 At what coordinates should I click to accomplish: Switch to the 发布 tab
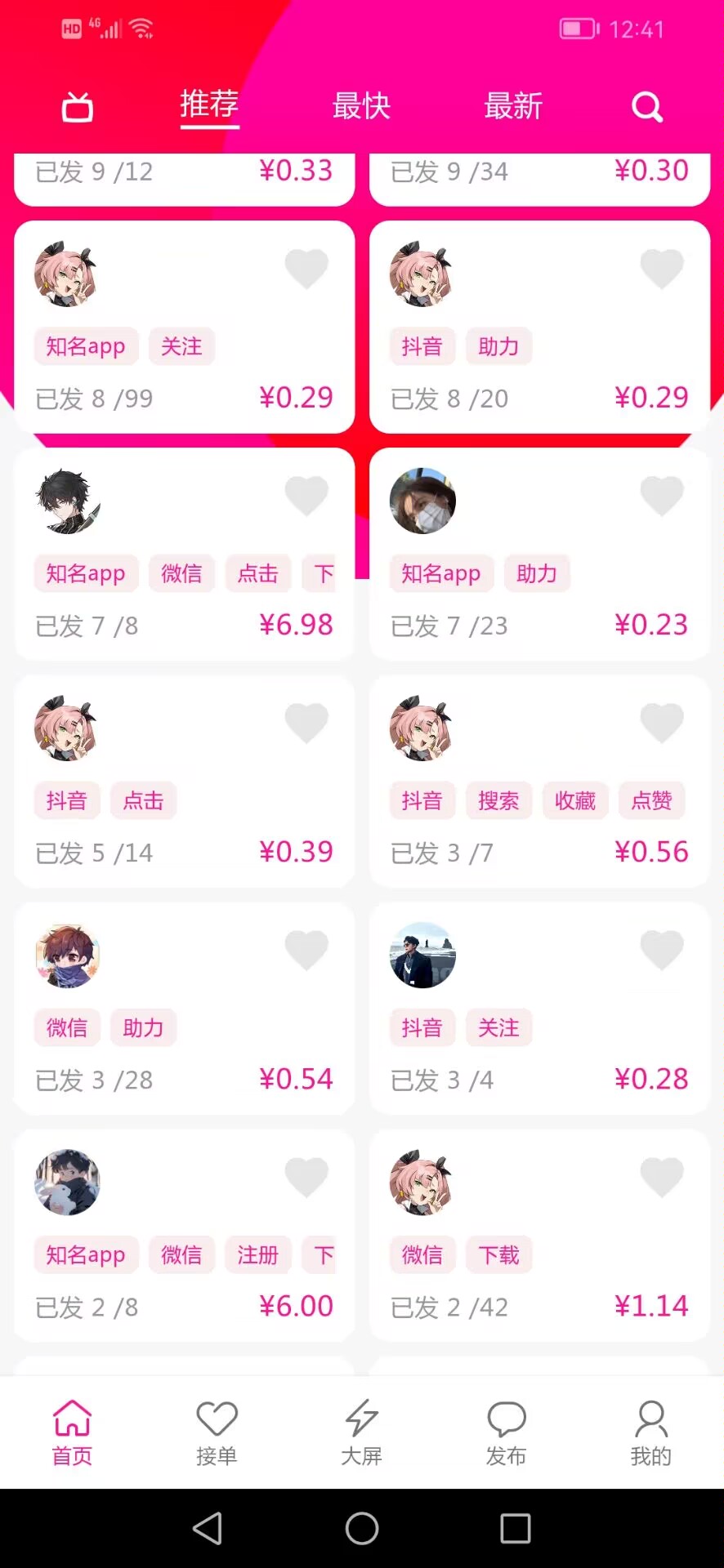(506, 1433)
